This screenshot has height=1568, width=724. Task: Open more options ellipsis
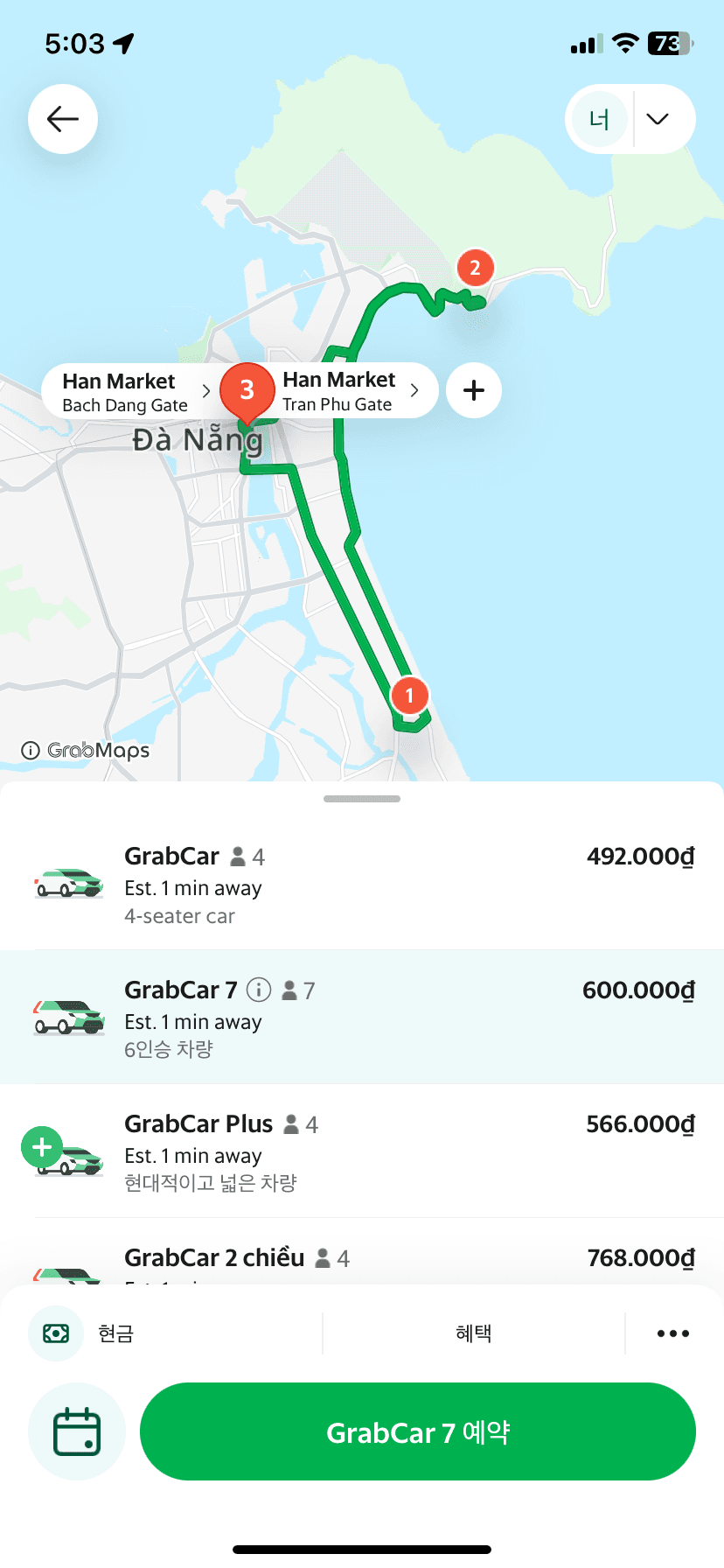point(672,1333)
